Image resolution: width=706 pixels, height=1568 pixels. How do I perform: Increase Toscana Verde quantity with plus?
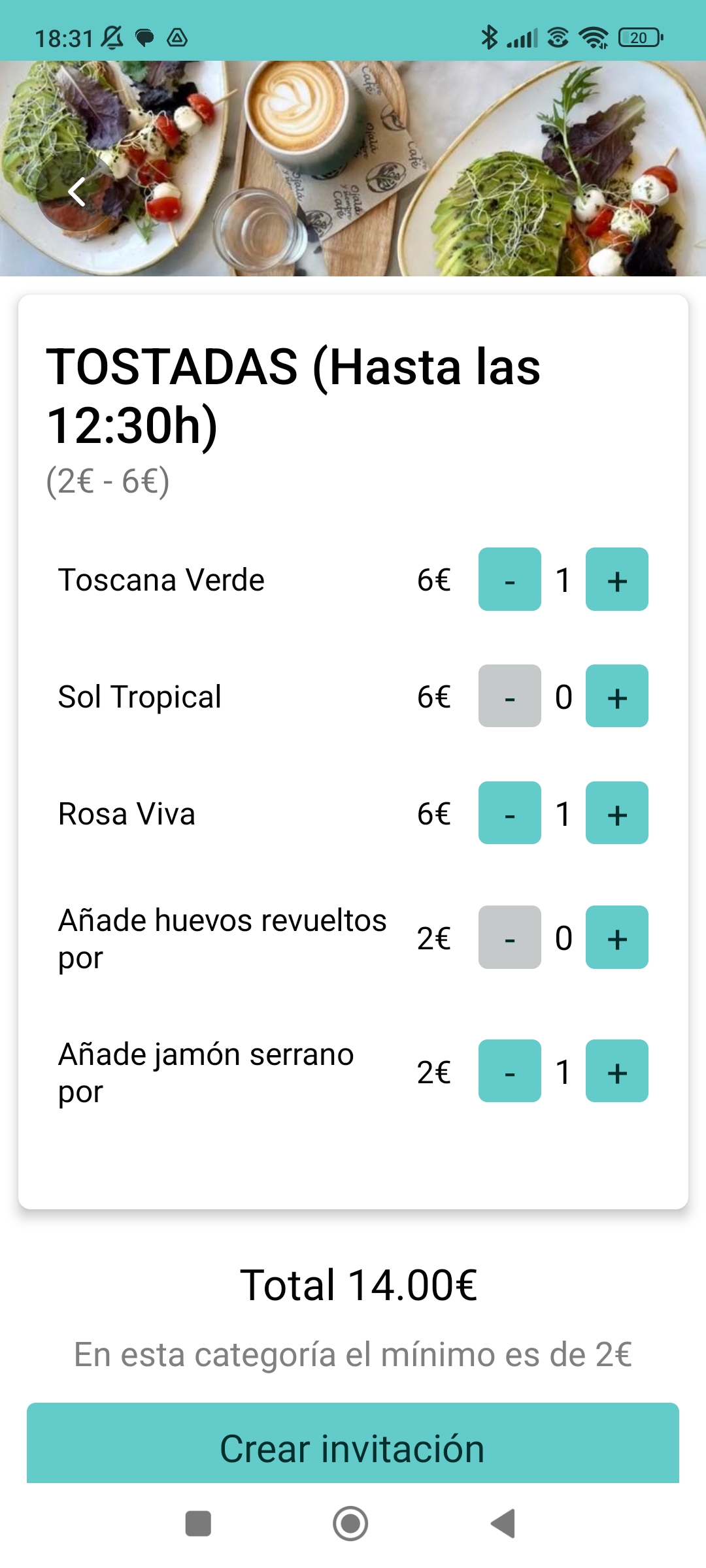coord(615,580)
